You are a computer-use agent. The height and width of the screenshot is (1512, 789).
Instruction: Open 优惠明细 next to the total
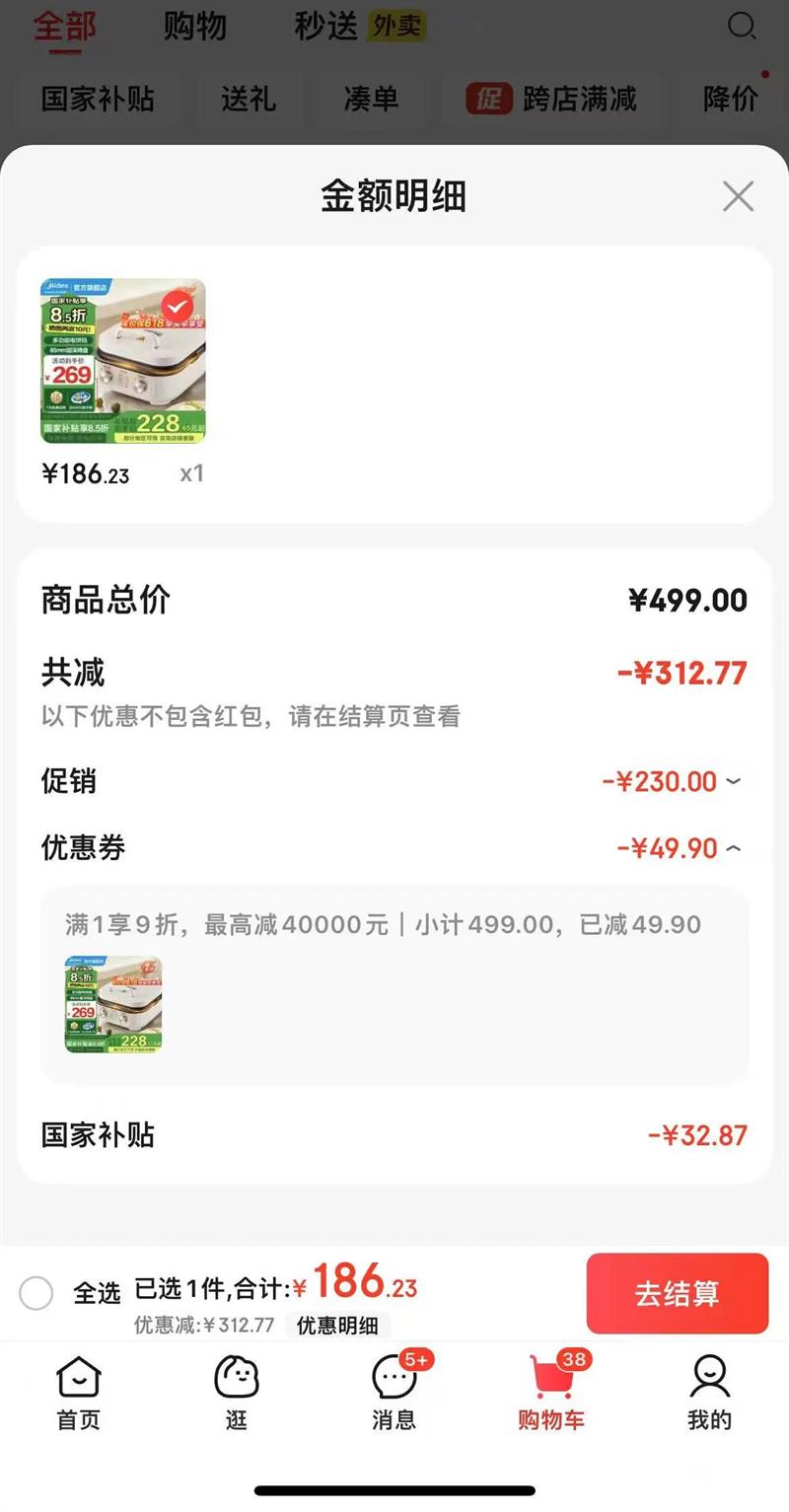(x=337, y=1325)
